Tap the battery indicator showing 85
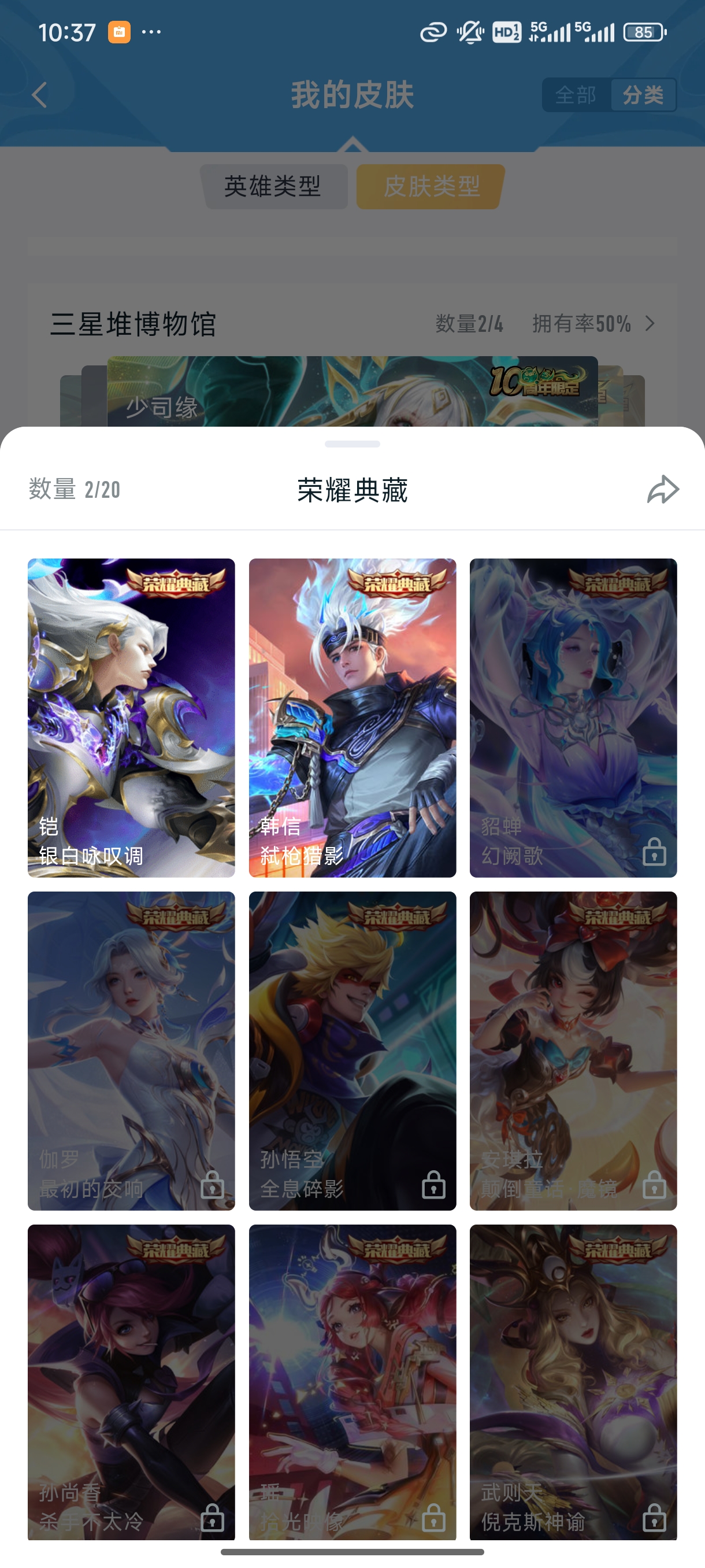Image resolution: width=705 pixels, height=1568 pixels. coord(644,32)
